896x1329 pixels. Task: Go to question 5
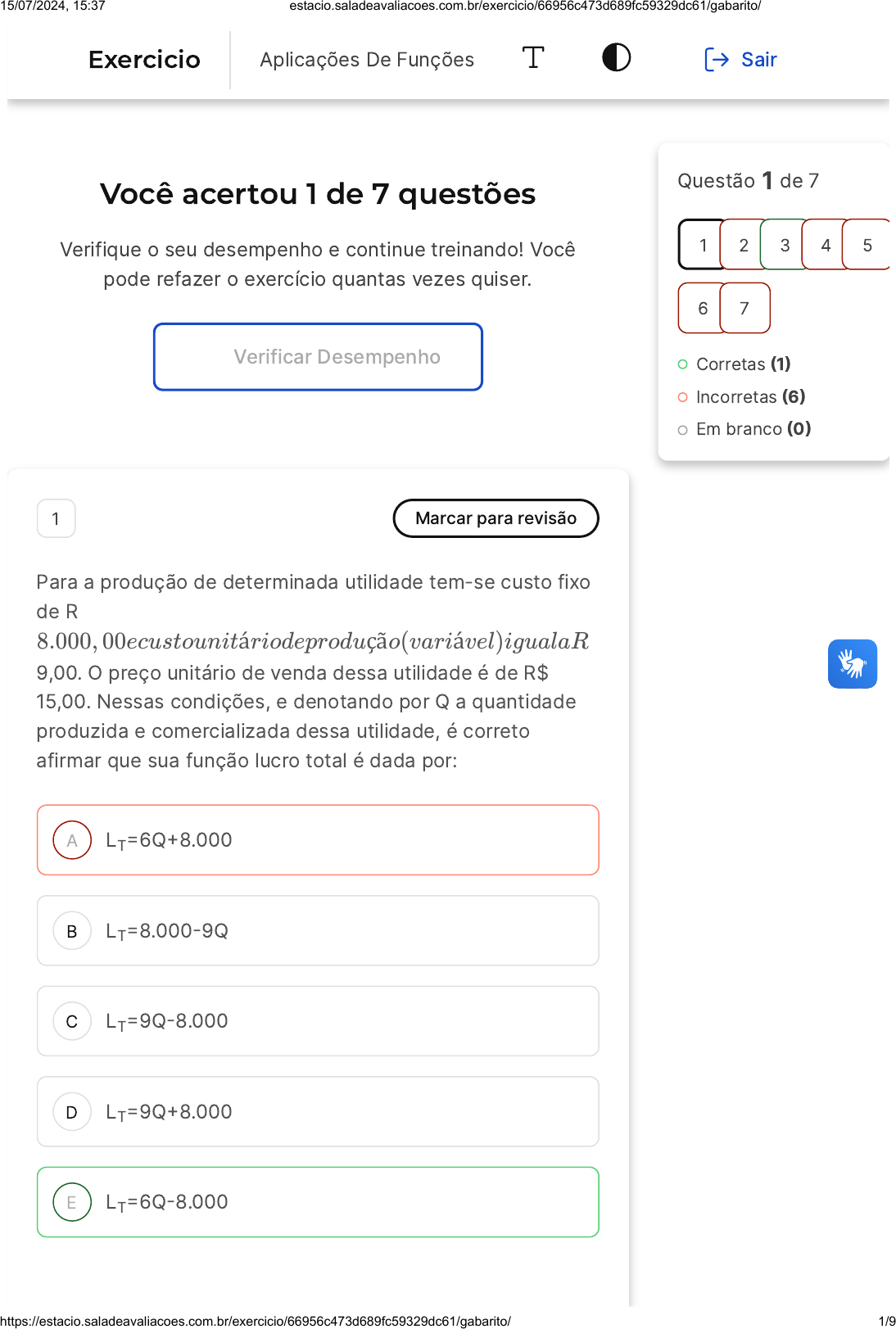click(867, 245)
